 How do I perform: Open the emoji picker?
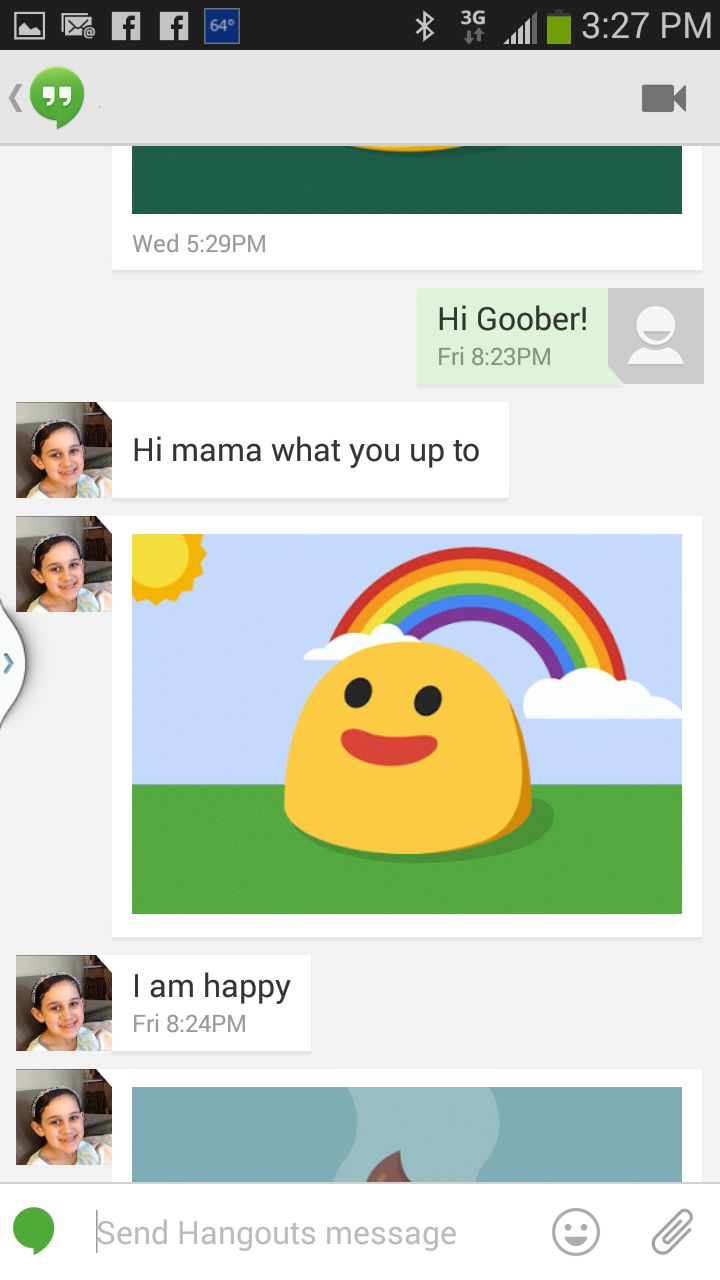click(576, 1232)
